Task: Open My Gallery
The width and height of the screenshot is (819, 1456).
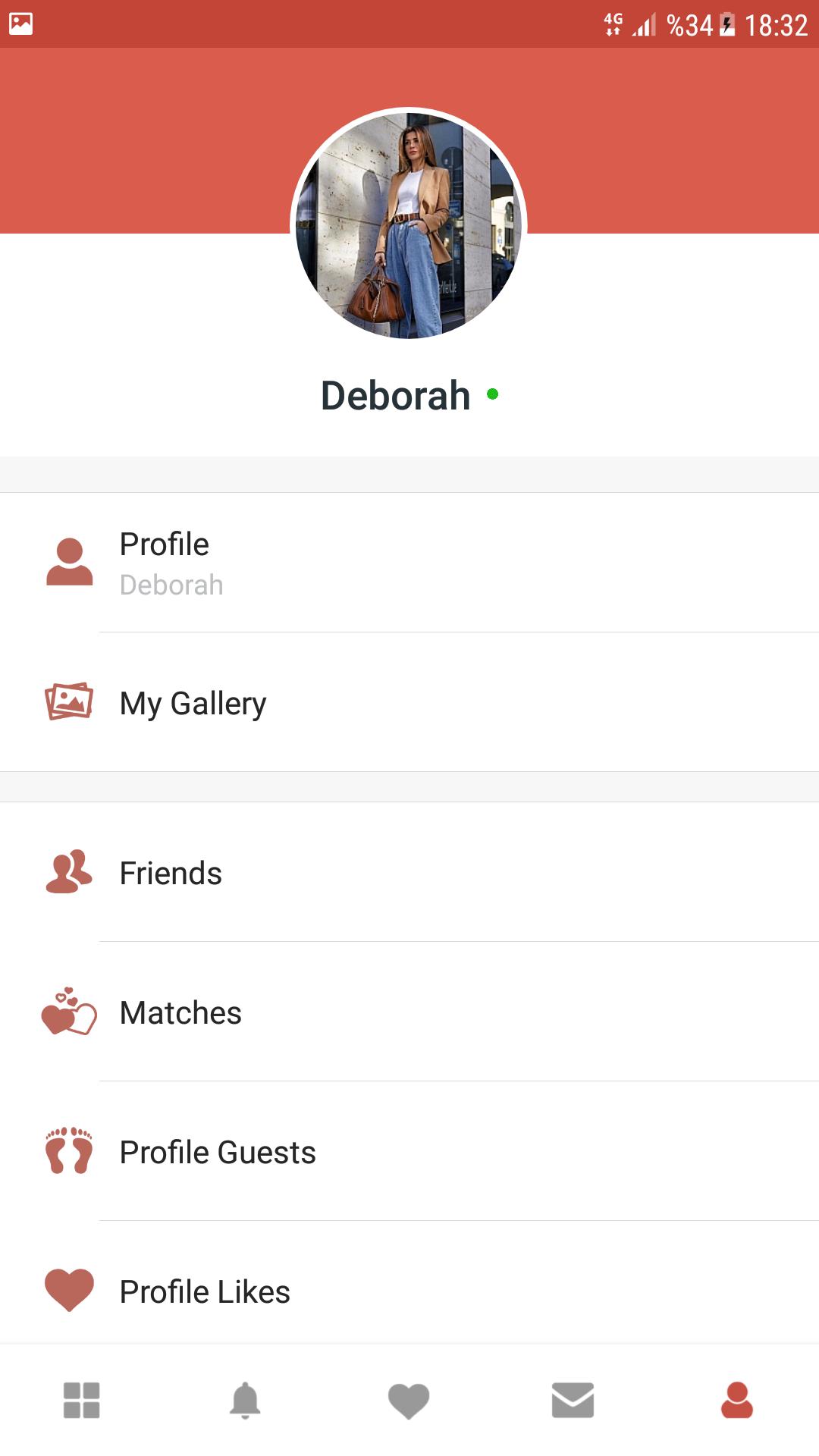Action: point(409,703)
